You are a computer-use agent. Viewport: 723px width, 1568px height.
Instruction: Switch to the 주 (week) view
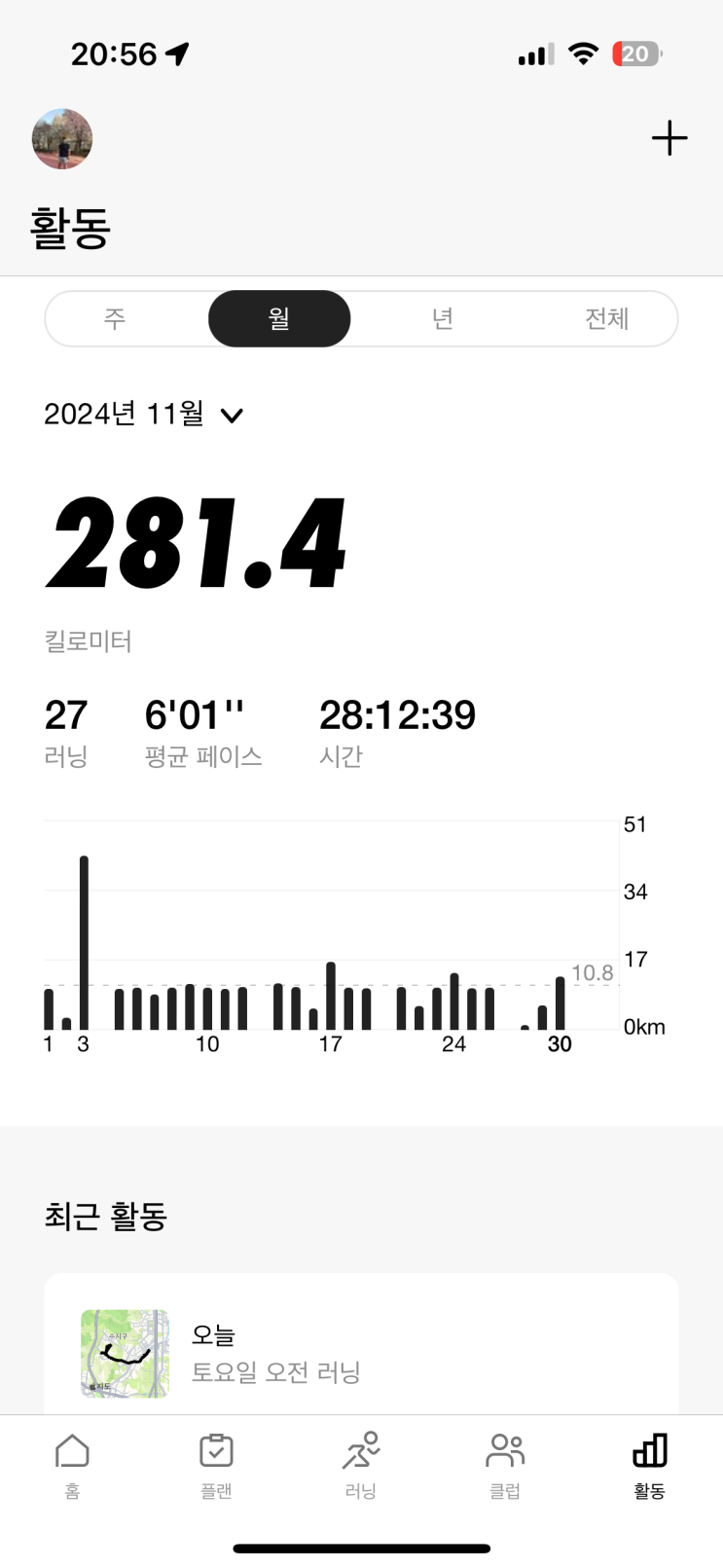pyautogui.click(x=115, y=318)
